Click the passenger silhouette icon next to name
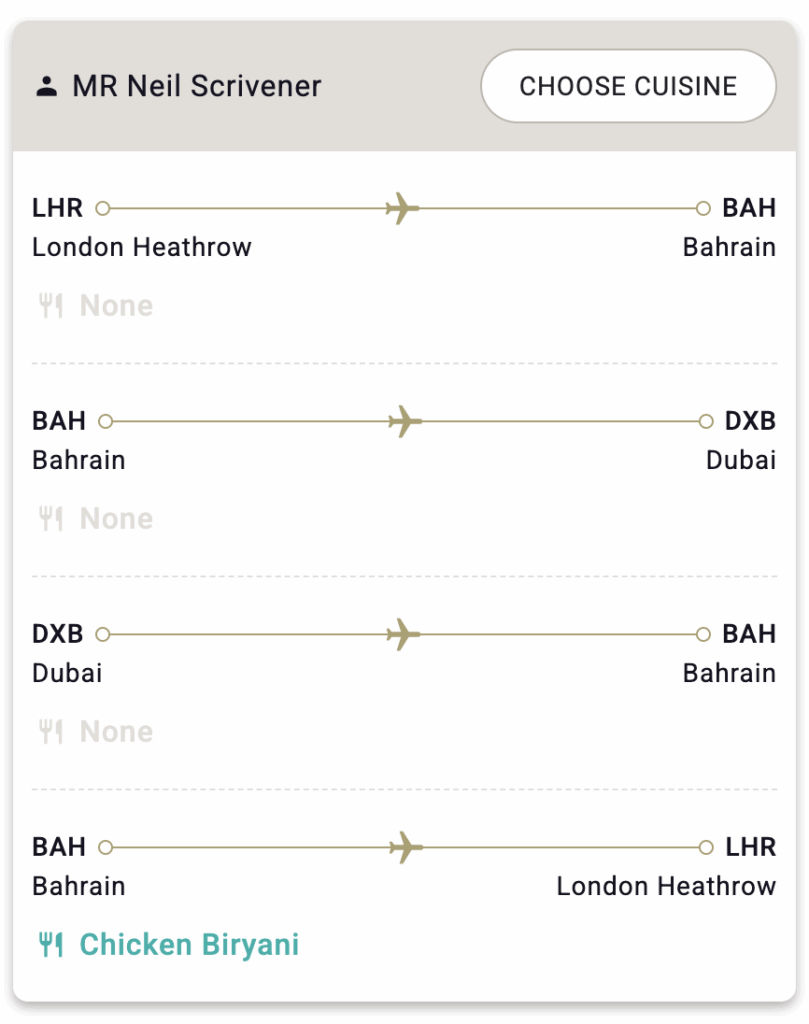 (x=45, y=85)
